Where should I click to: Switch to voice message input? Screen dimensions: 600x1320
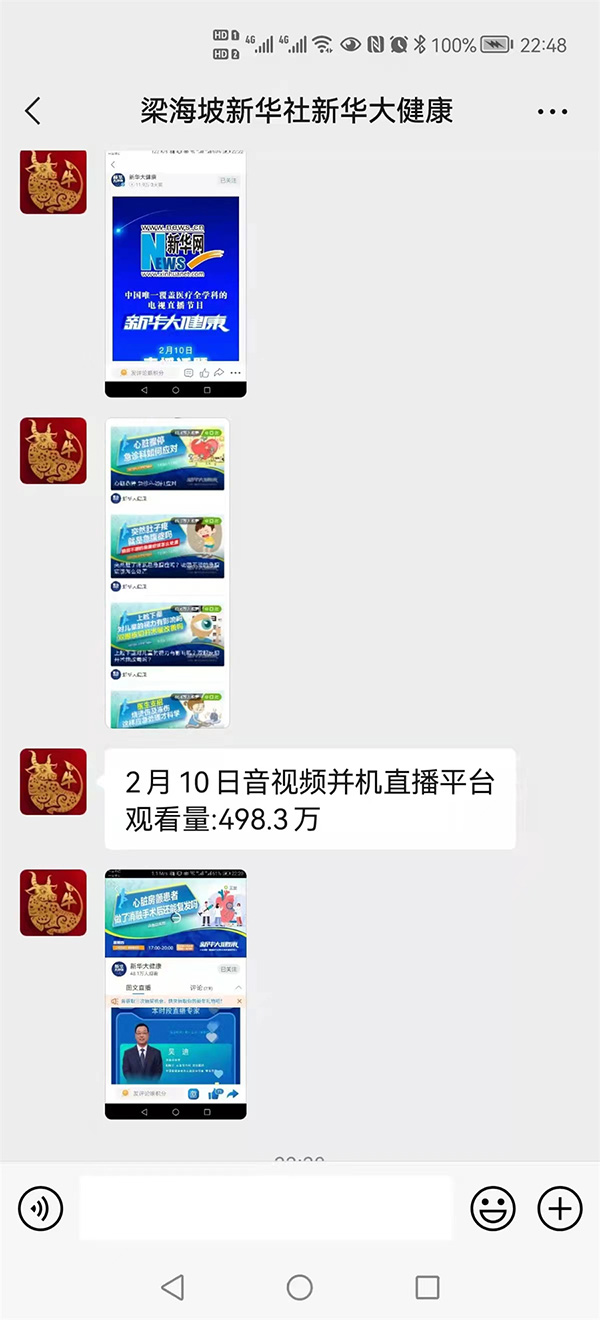pos(41,1208)
